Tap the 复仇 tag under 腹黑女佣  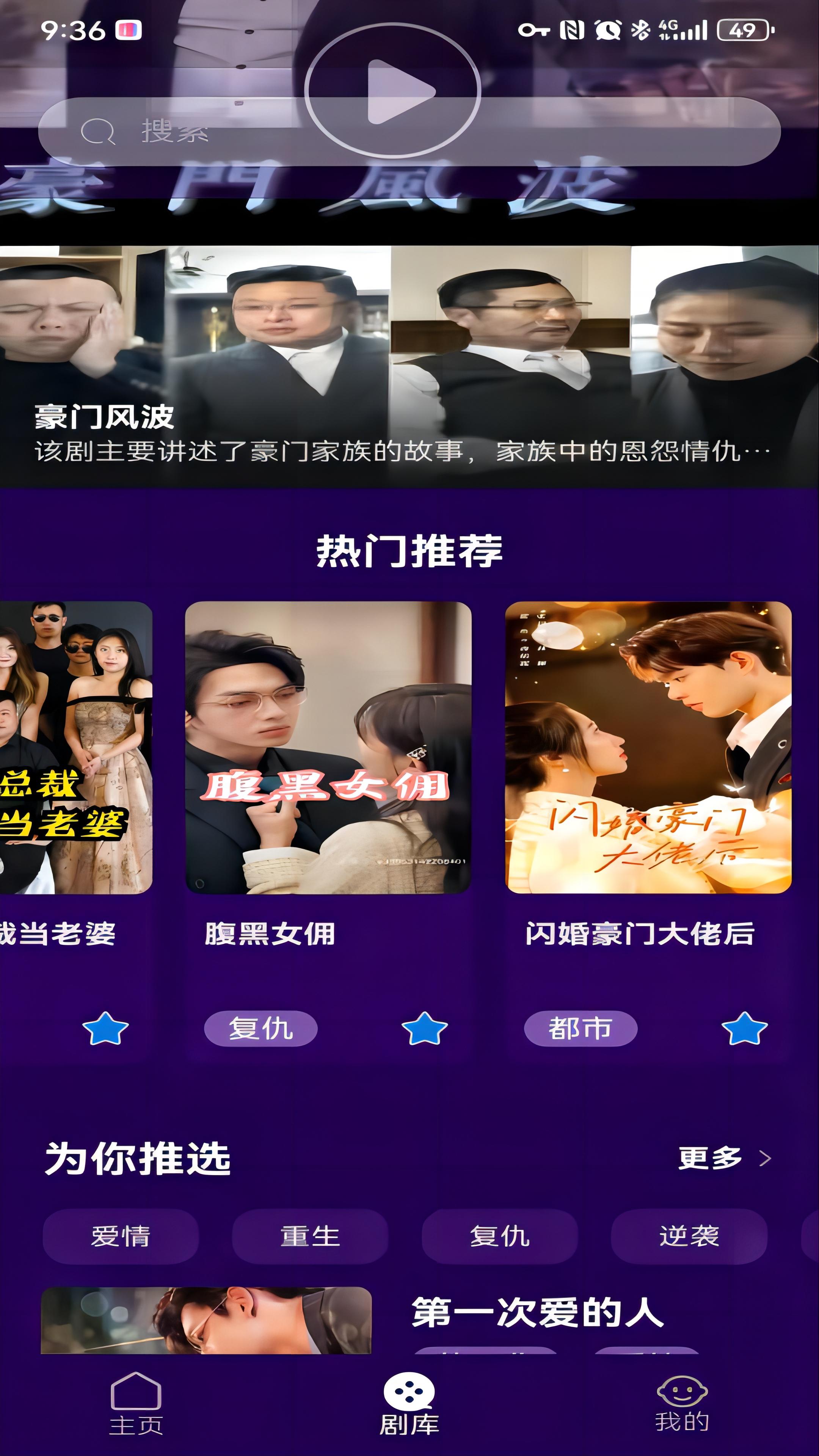(260, 1028)
